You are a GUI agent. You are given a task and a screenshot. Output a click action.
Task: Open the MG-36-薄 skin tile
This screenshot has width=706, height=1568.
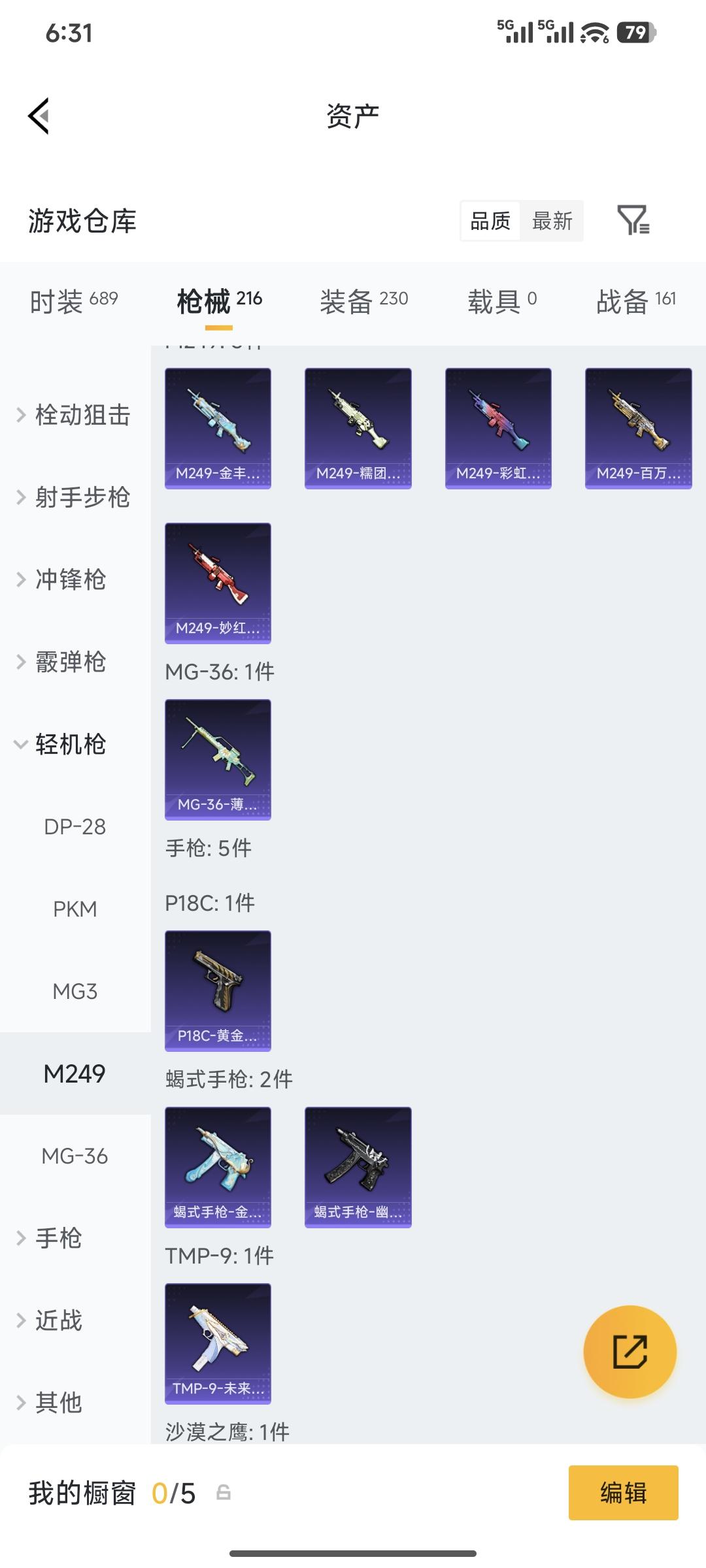[218, 759]
